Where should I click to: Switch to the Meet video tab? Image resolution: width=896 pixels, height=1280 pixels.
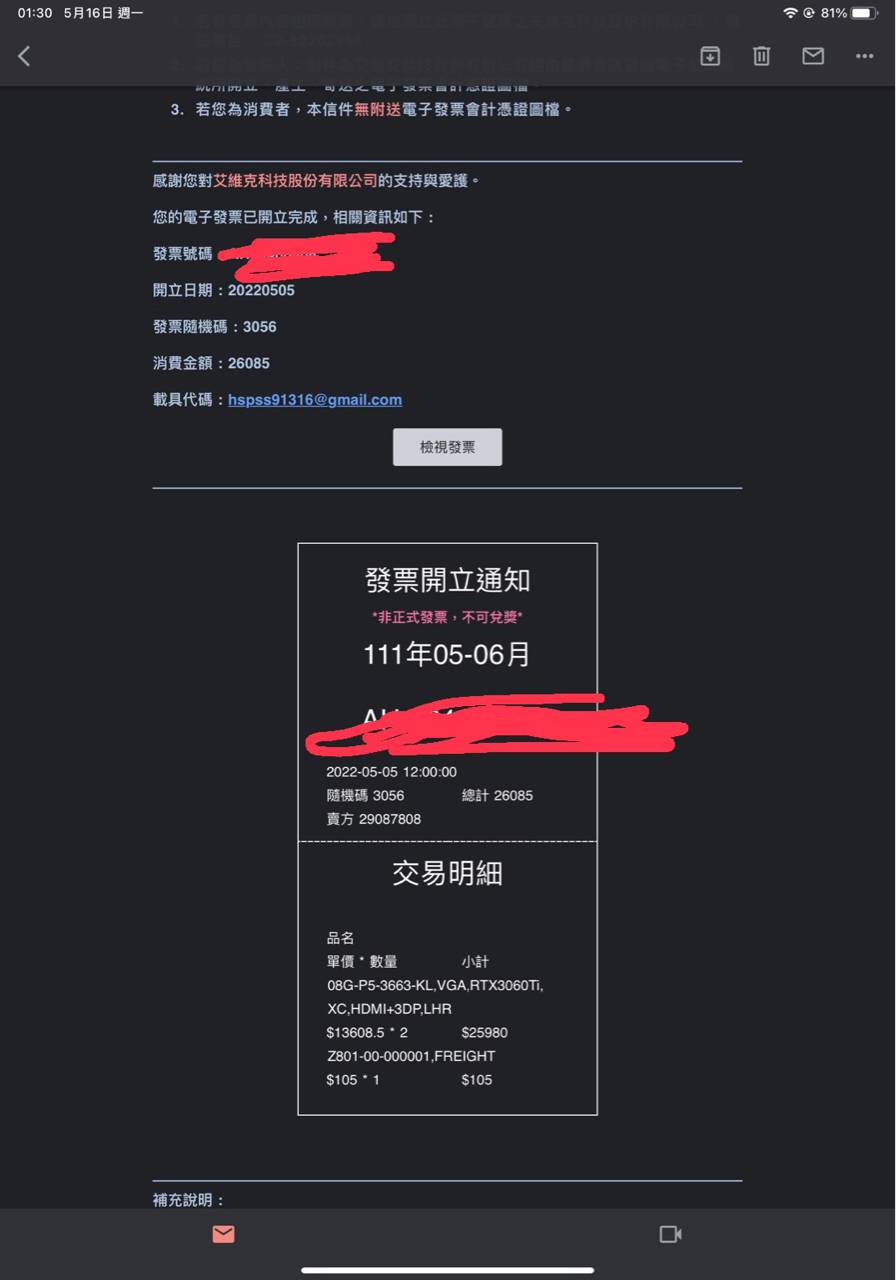pyautogui.click(x=671, y=1234)
